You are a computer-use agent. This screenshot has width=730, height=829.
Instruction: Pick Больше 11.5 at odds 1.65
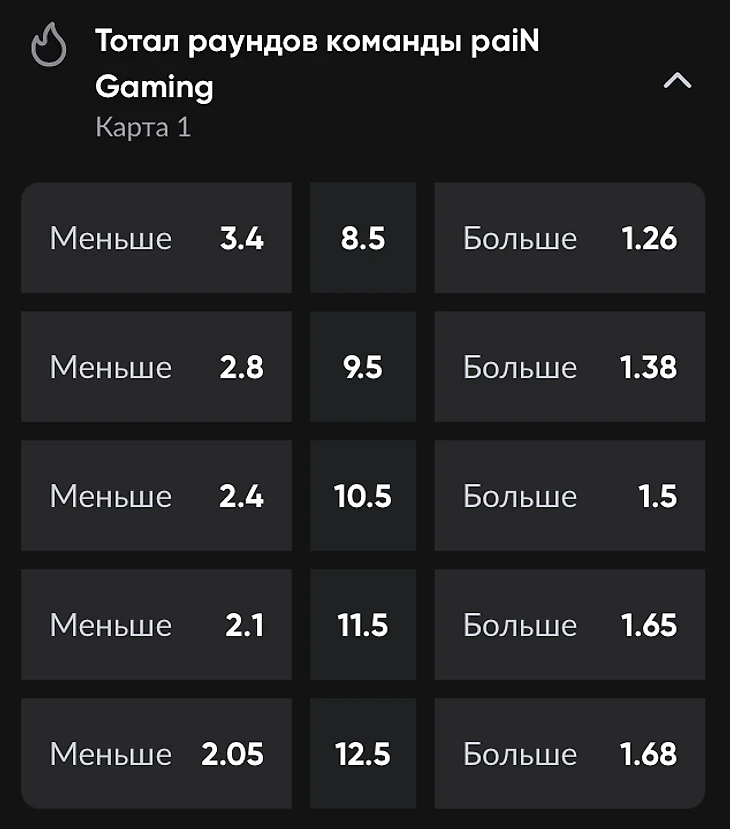[569, 625]
